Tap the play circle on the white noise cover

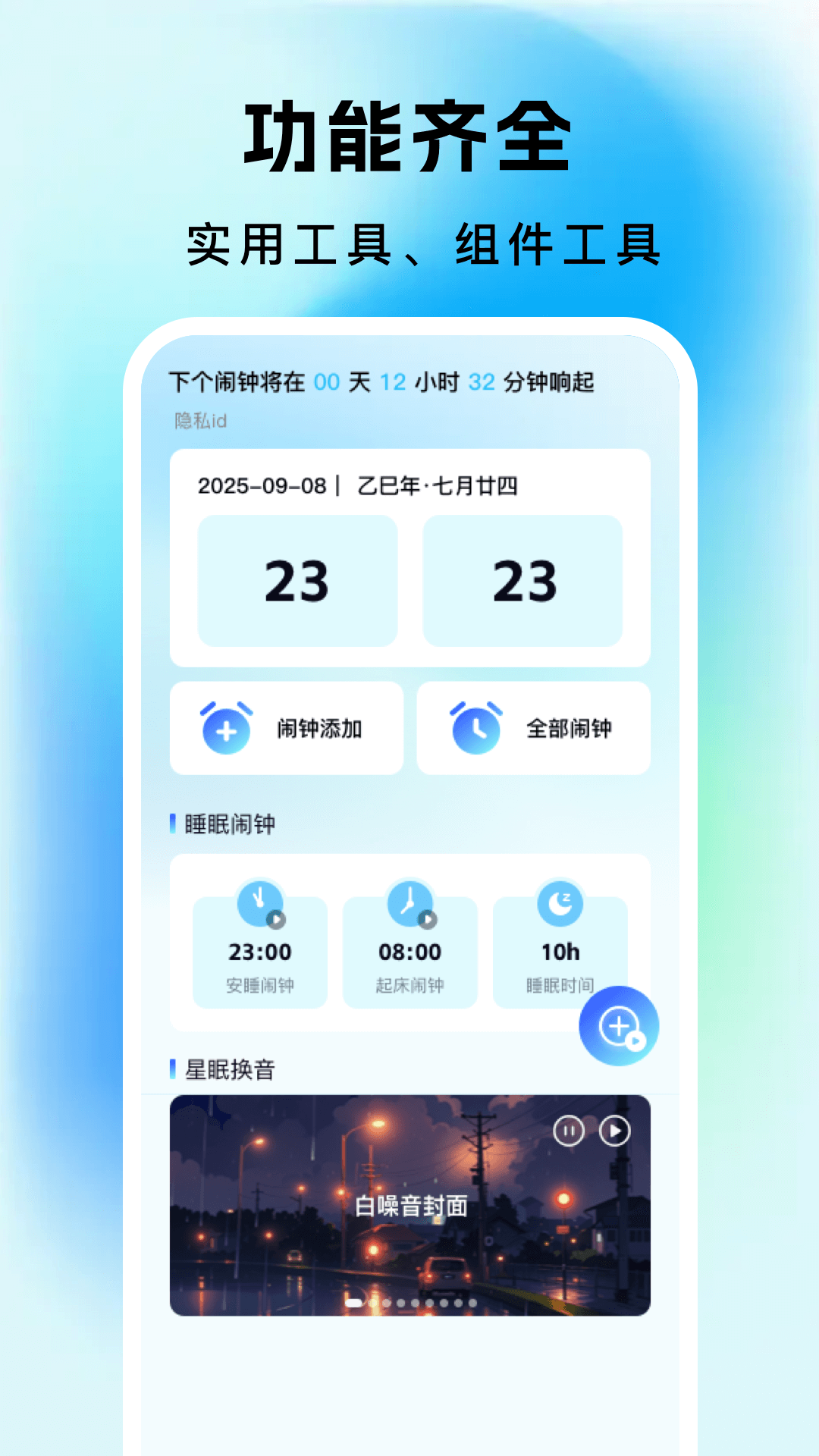tap(616, 1129)
